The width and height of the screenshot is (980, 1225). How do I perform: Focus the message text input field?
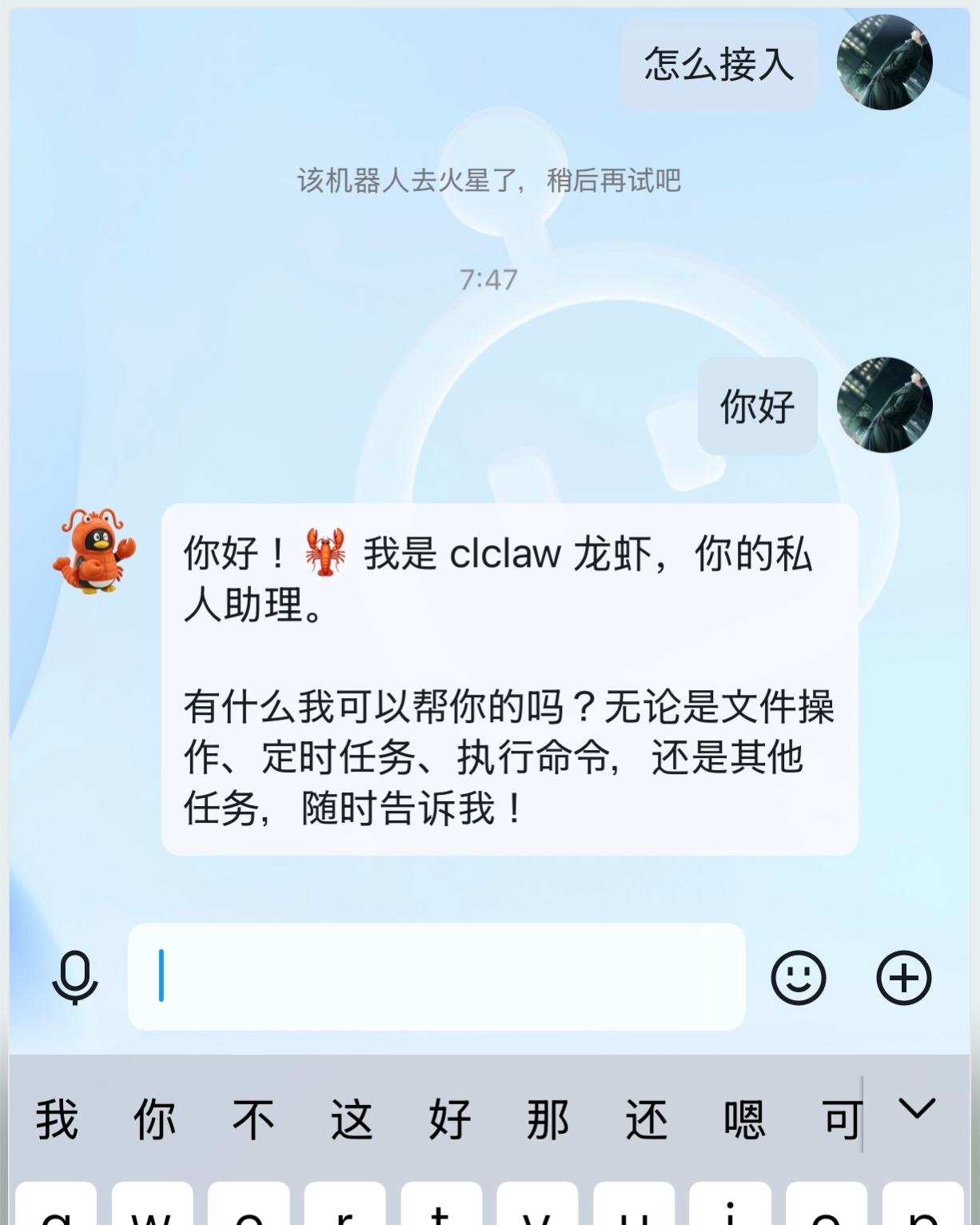(x=436, y=976)
